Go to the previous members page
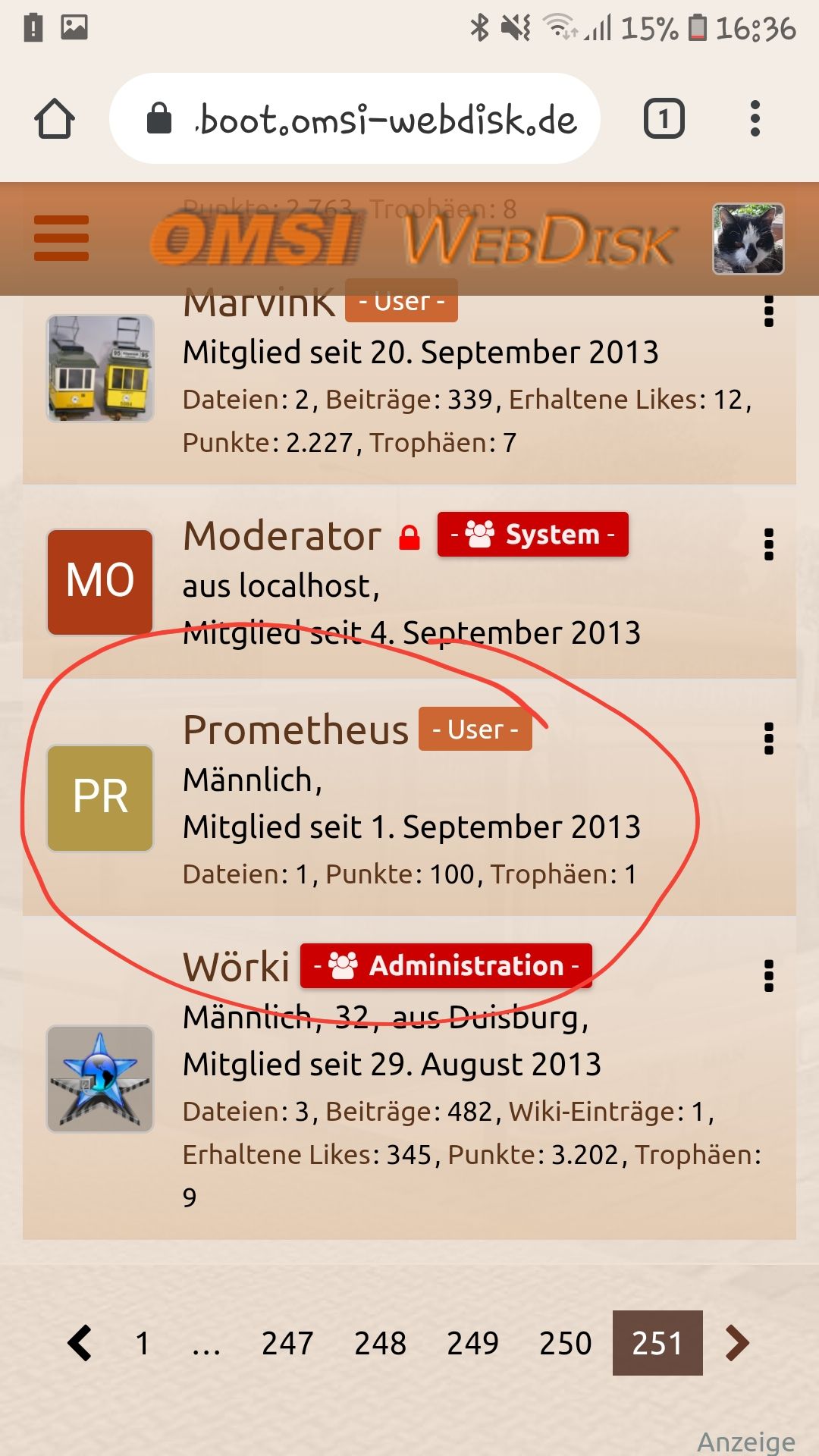This screenshot has height=1456, width=819. point(80,1343)
